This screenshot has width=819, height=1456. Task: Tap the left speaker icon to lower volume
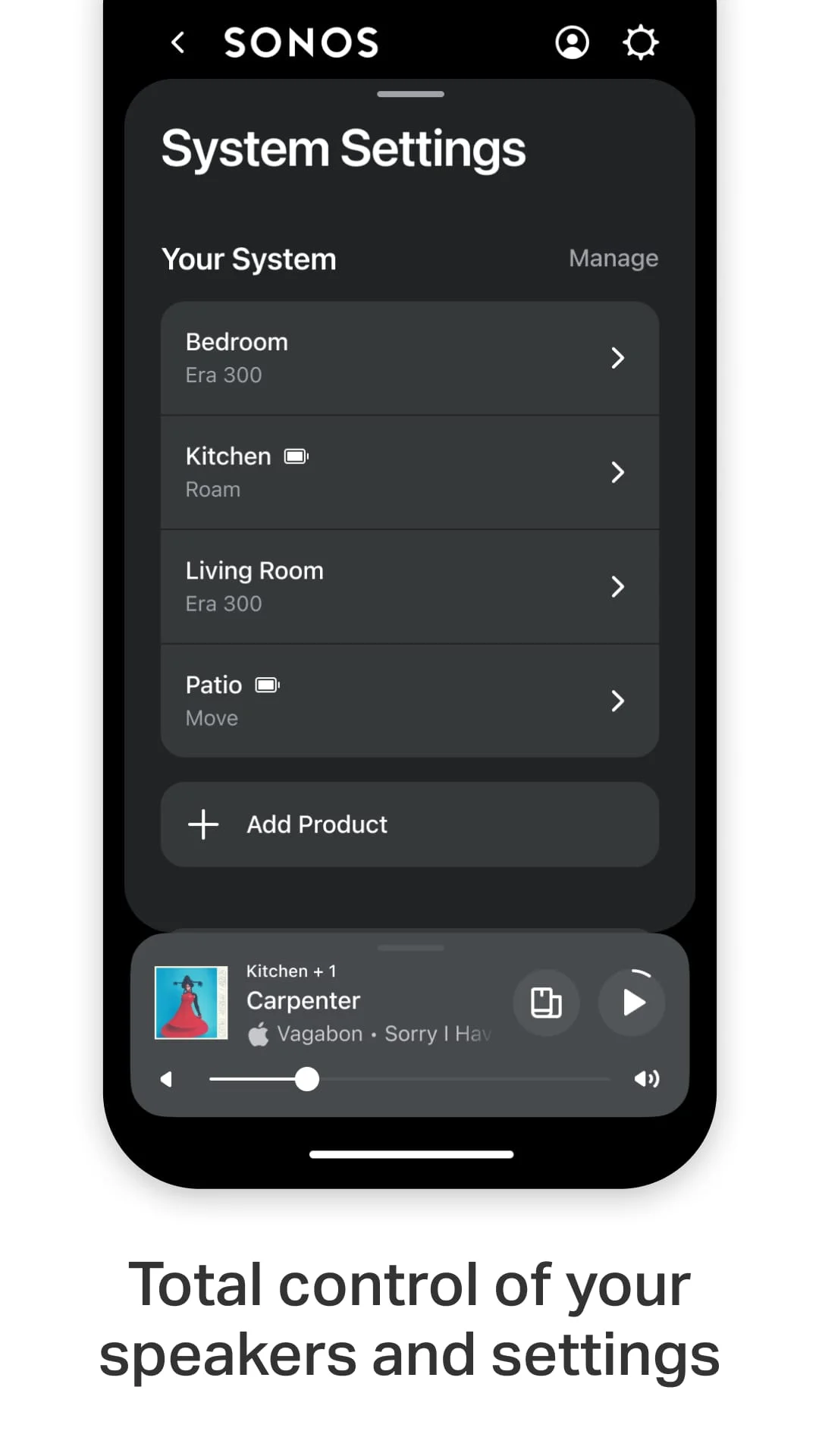[x=167, y=1078]
